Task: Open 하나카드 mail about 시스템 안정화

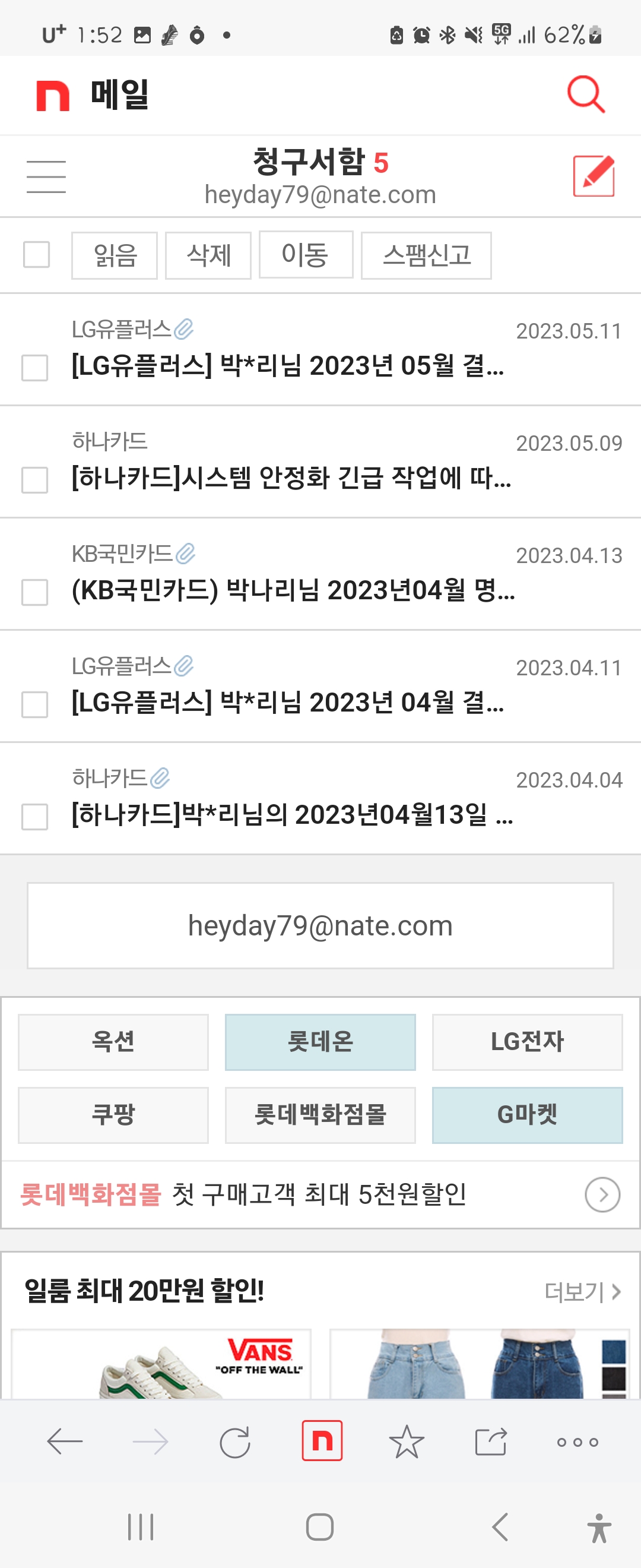Action: tap(291, 478)
